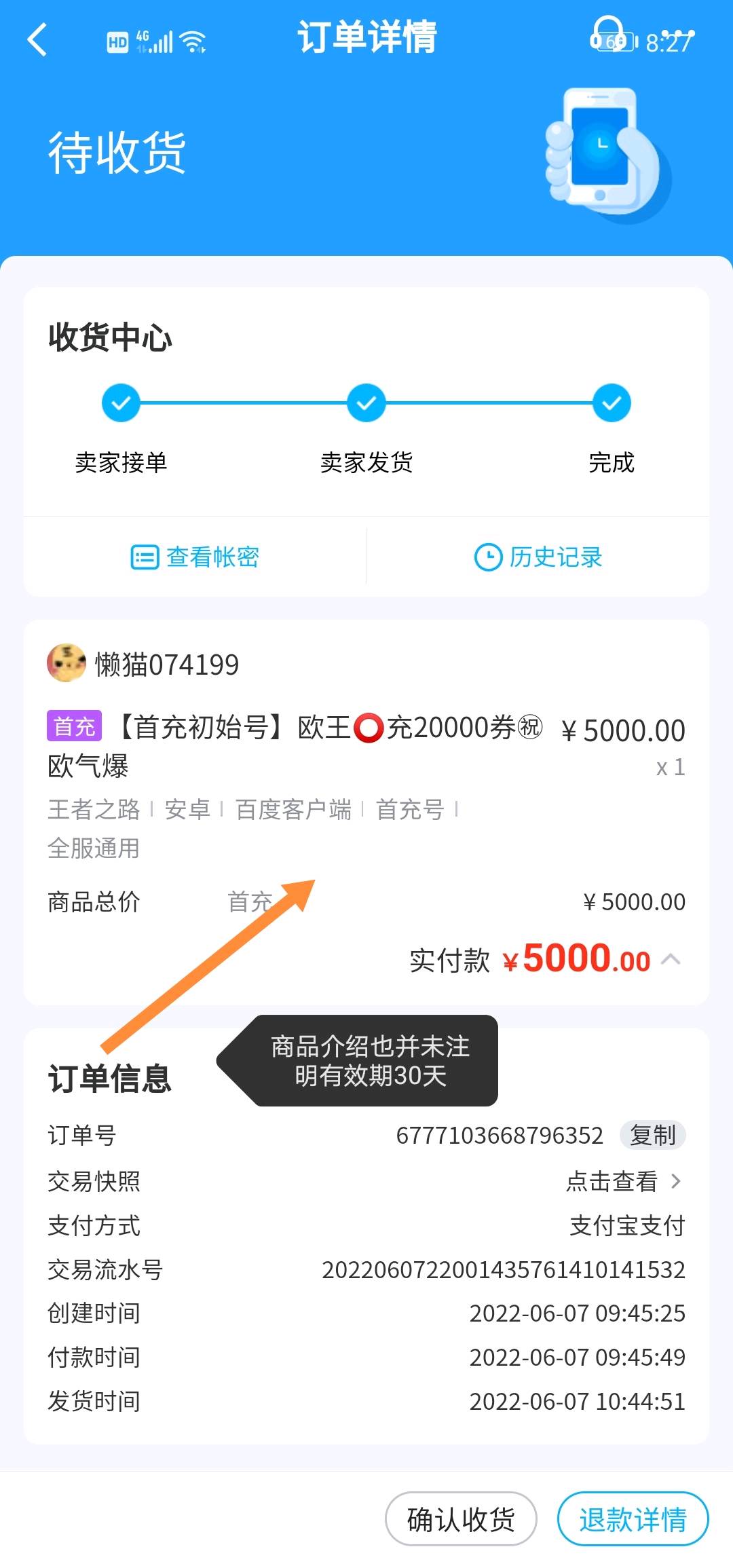The width and height of the screenshot is (733, 1568).
Task: Open customer service via the headset icon
Action: pos(607,39)
